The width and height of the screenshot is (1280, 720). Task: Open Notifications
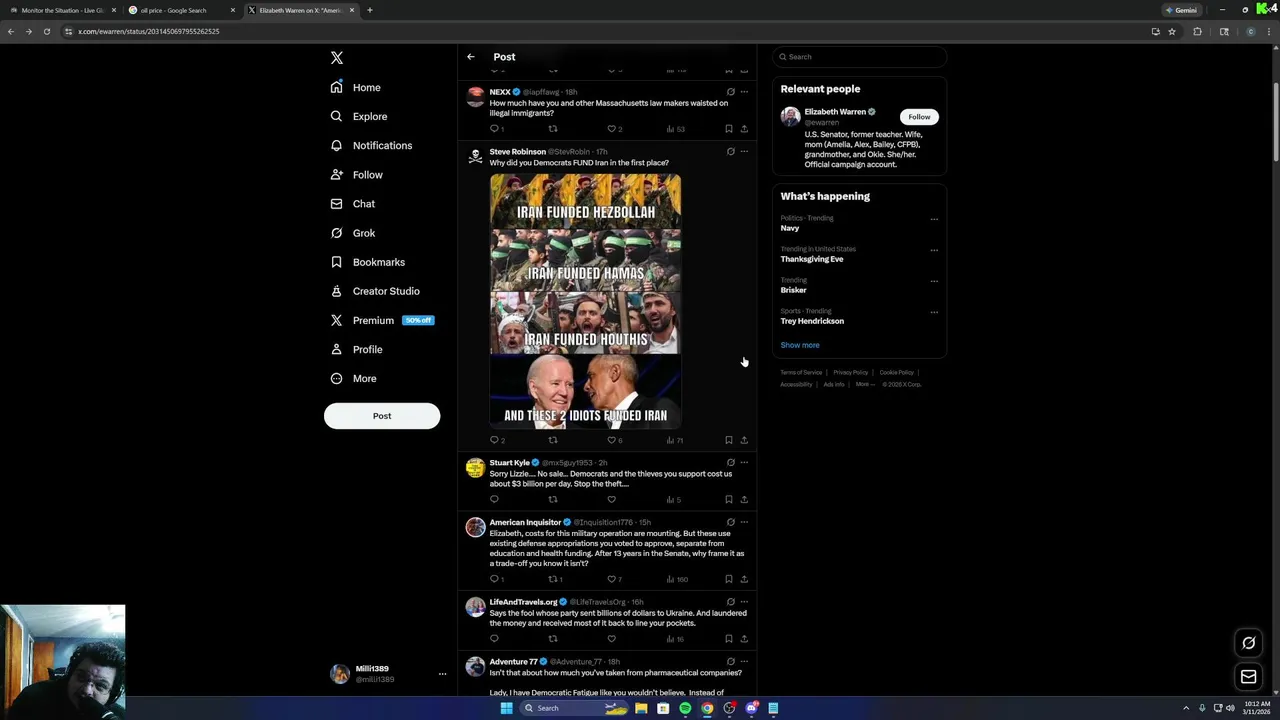pos(382,146)
